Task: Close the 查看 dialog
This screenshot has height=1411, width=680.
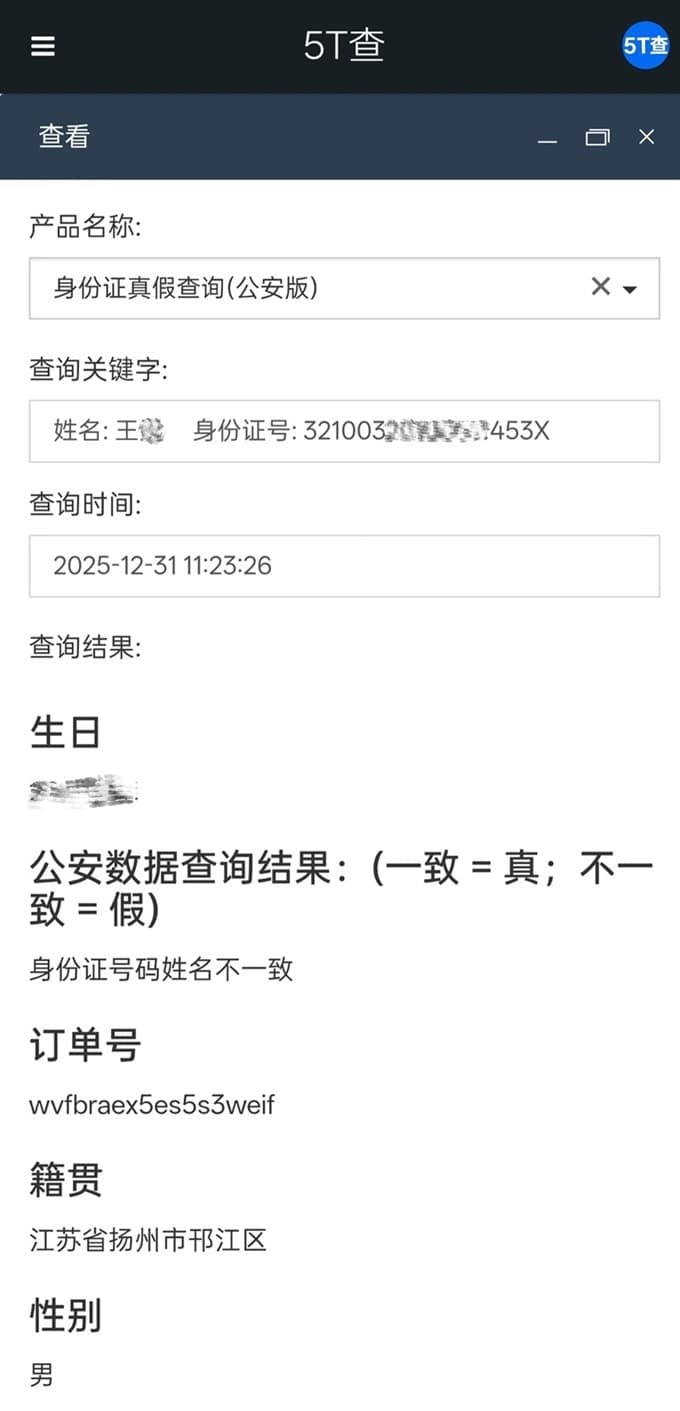Action: (647, 137)
